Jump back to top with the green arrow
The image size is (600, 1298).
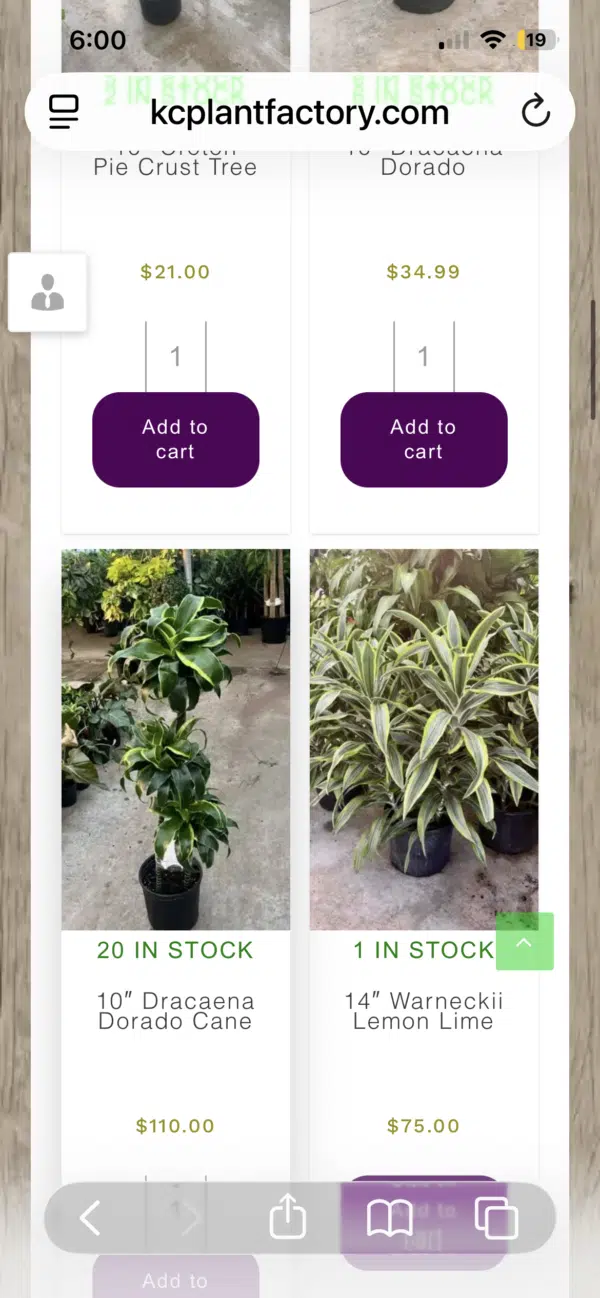coord(524,941)
